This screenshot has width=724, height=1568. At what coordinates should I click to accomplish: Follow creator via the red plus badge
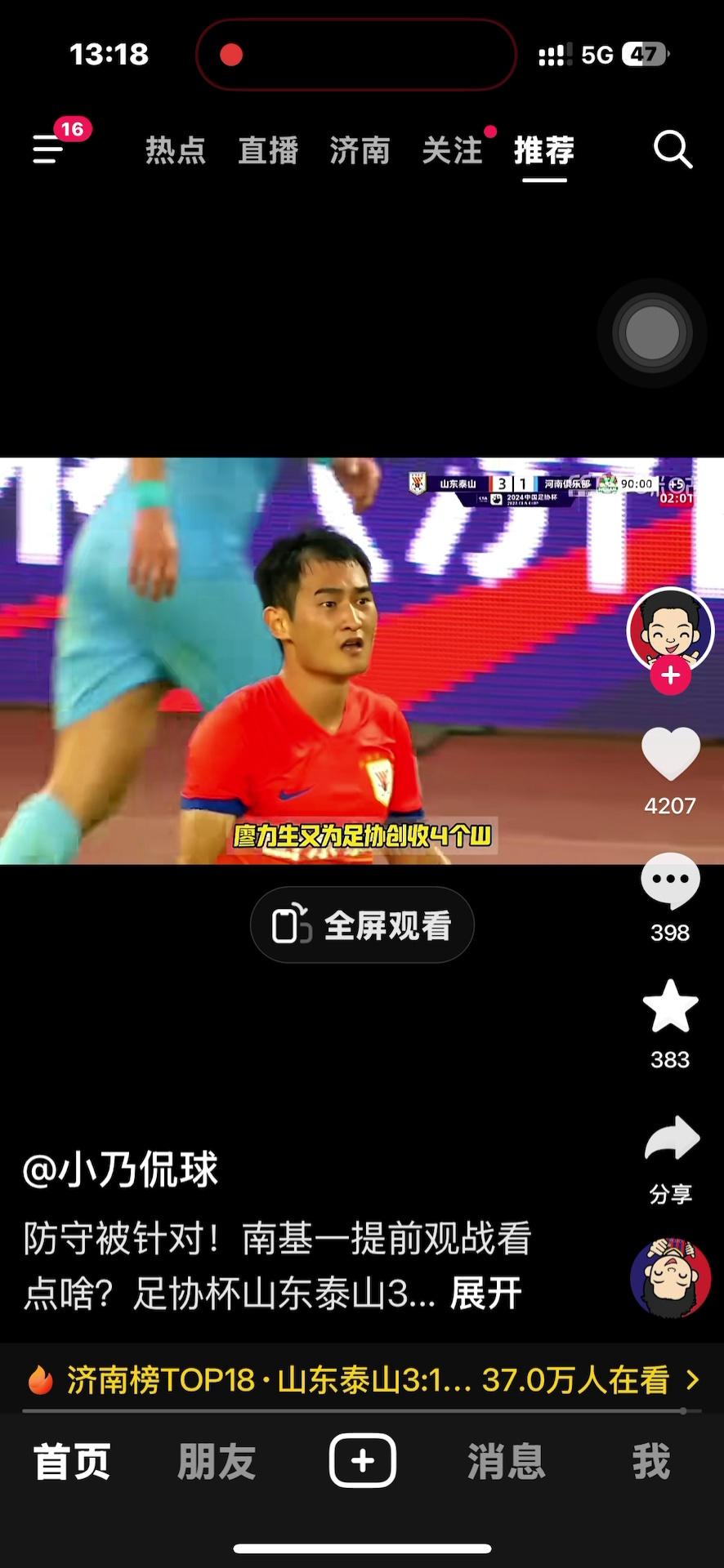[670, 675]
